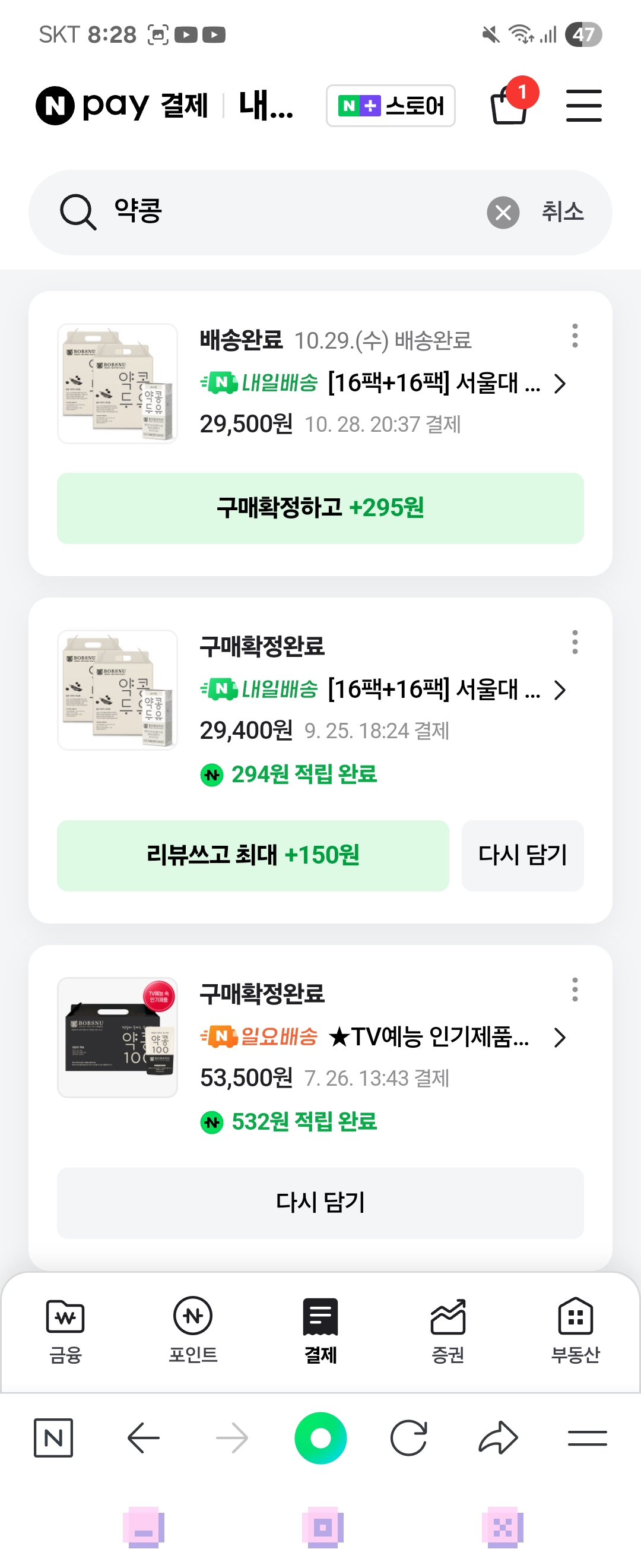Open the N+ 스토어 button
Image resolution: width=641 pixels, height=1568 pixels.
(391, 106)
